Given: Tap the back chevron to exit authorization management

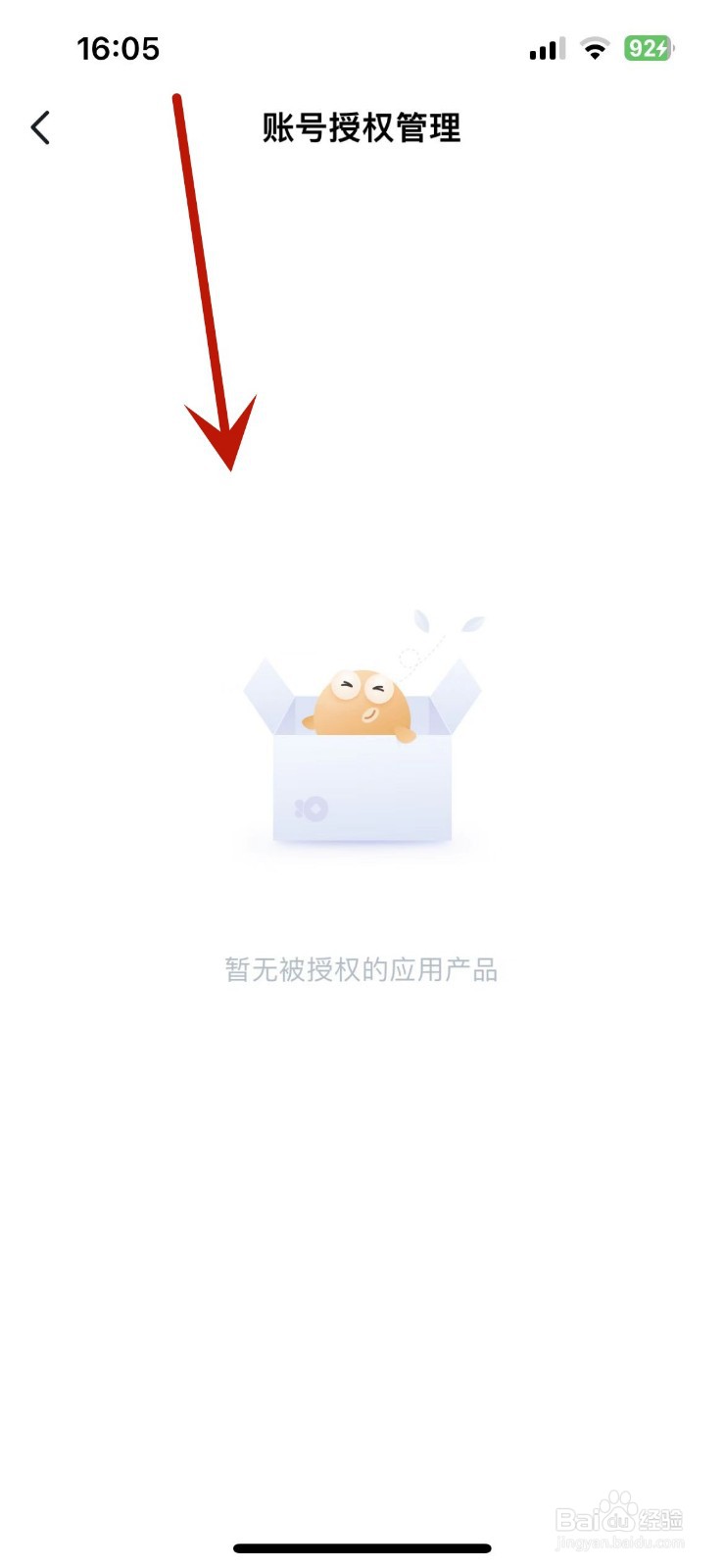Looking at the screenshot, I should click(41, 127).
